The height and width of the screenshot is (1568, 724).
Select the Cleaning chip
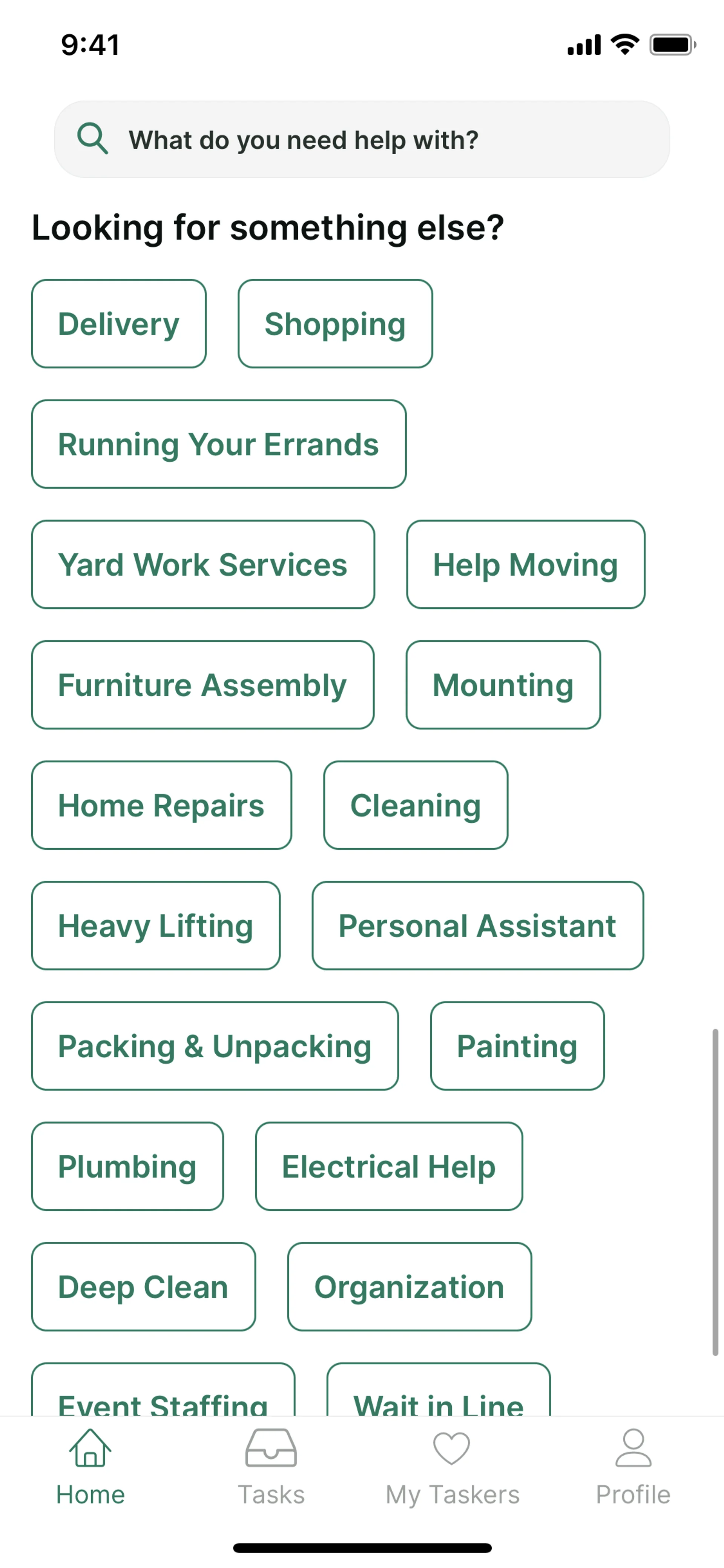pyautogui.click(x=416, y=805)
